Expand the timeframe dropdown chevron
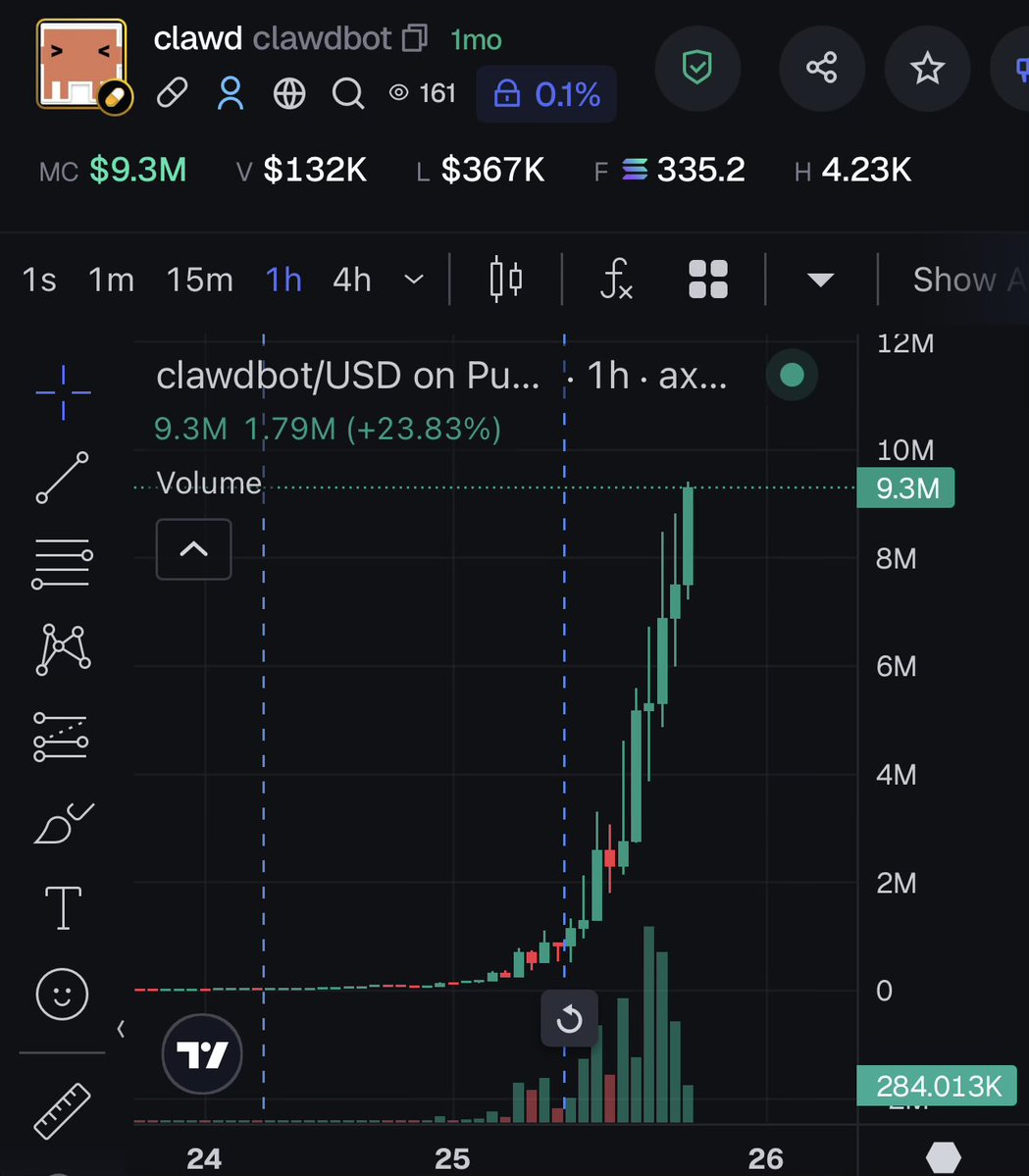Image resolution: width=1029 pixels, height=1176 pixels. pyautogui.click(x=415, y=280)
